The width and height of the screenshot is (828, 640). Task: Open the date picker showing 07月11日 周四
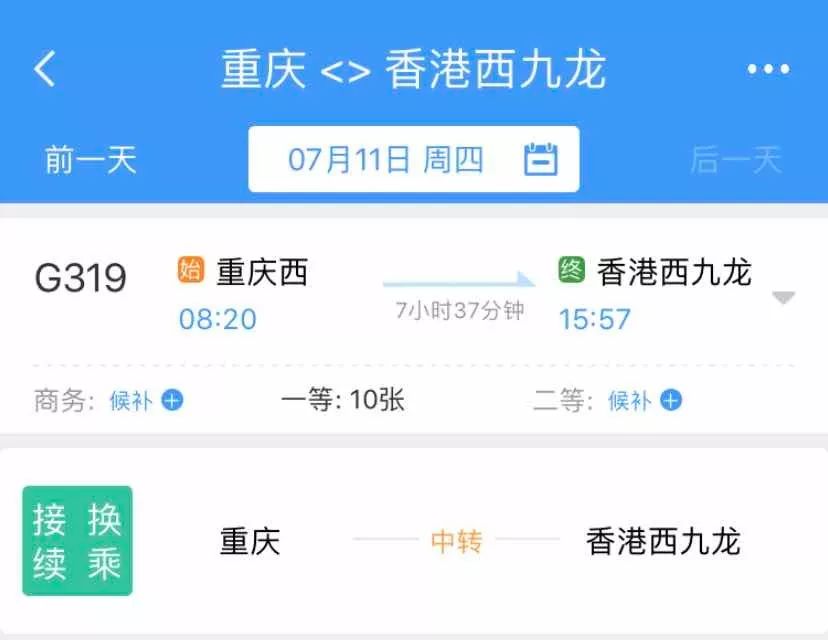[413, 159]
